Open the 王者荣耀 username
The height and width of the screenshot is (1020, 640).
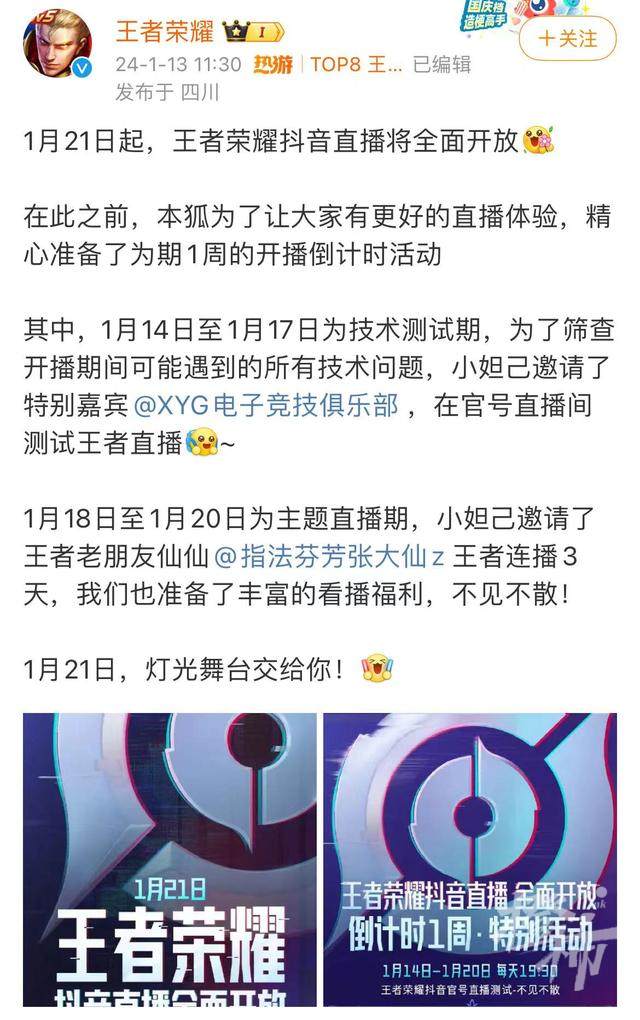[x=165, y=31]
